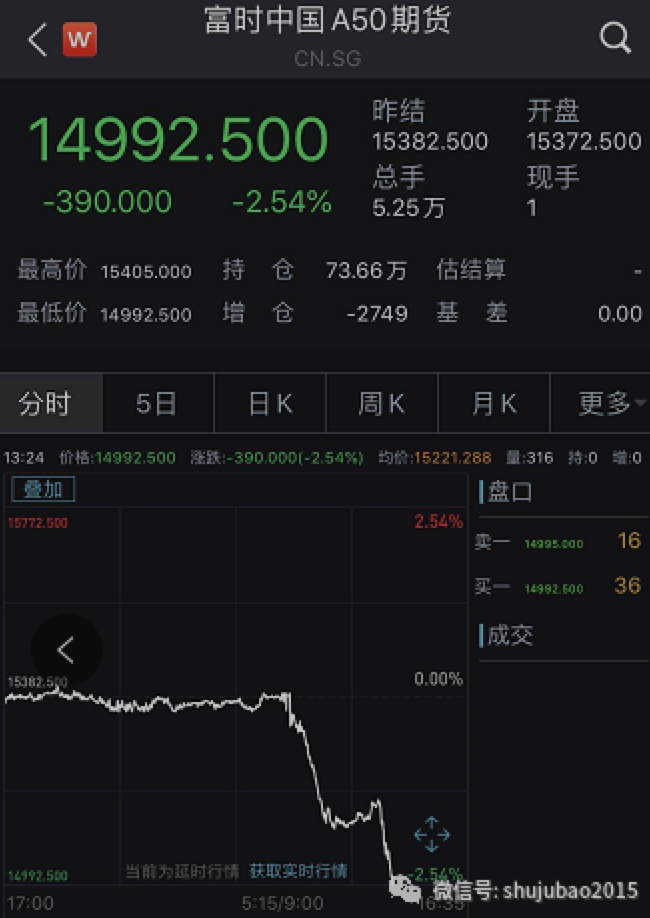Select the 月K chart tab
The image size is (650, 918).
(x=494, y=404)
